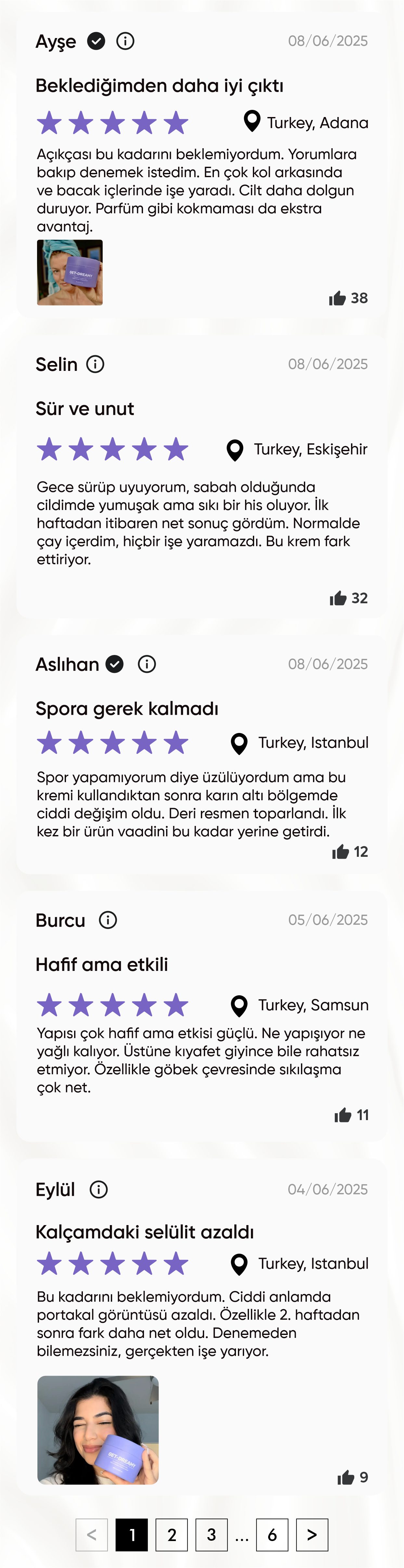404x1568 pixels.
Task: Give a thumbs up to Selin's review
Action: point(338,598)
